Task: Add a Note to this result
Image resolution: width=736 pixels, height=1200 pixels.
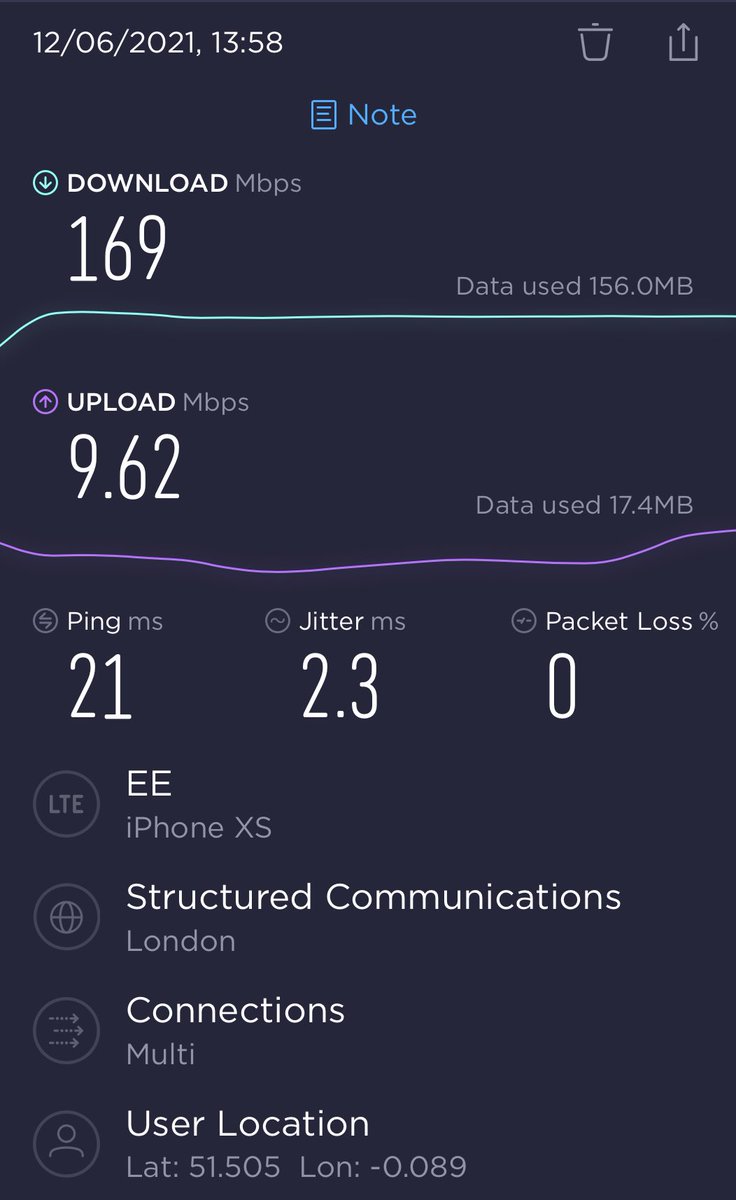Action: pyautogui.click(x=364, y=115)
